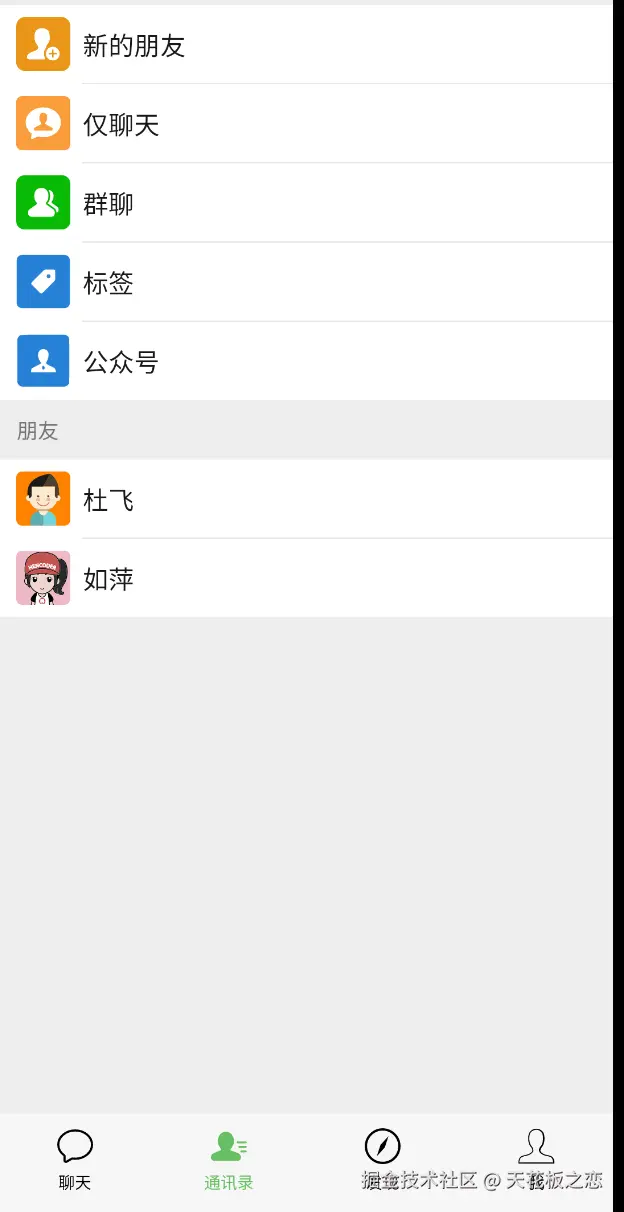Select the 通讯录 contacts tab
Viewport: 624px width, 1212px height.
point(229,1159)
